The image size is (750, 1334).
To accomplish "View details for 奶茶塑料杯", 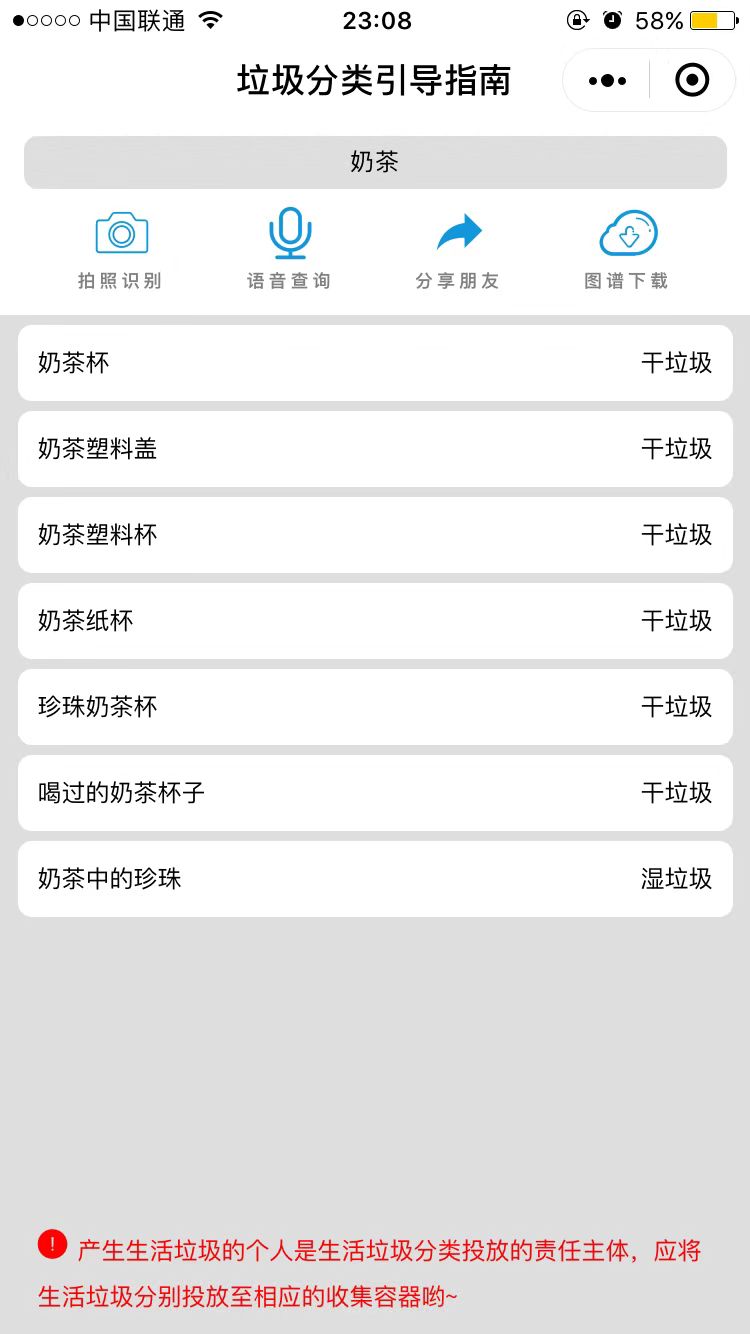I will pos(375,535).
